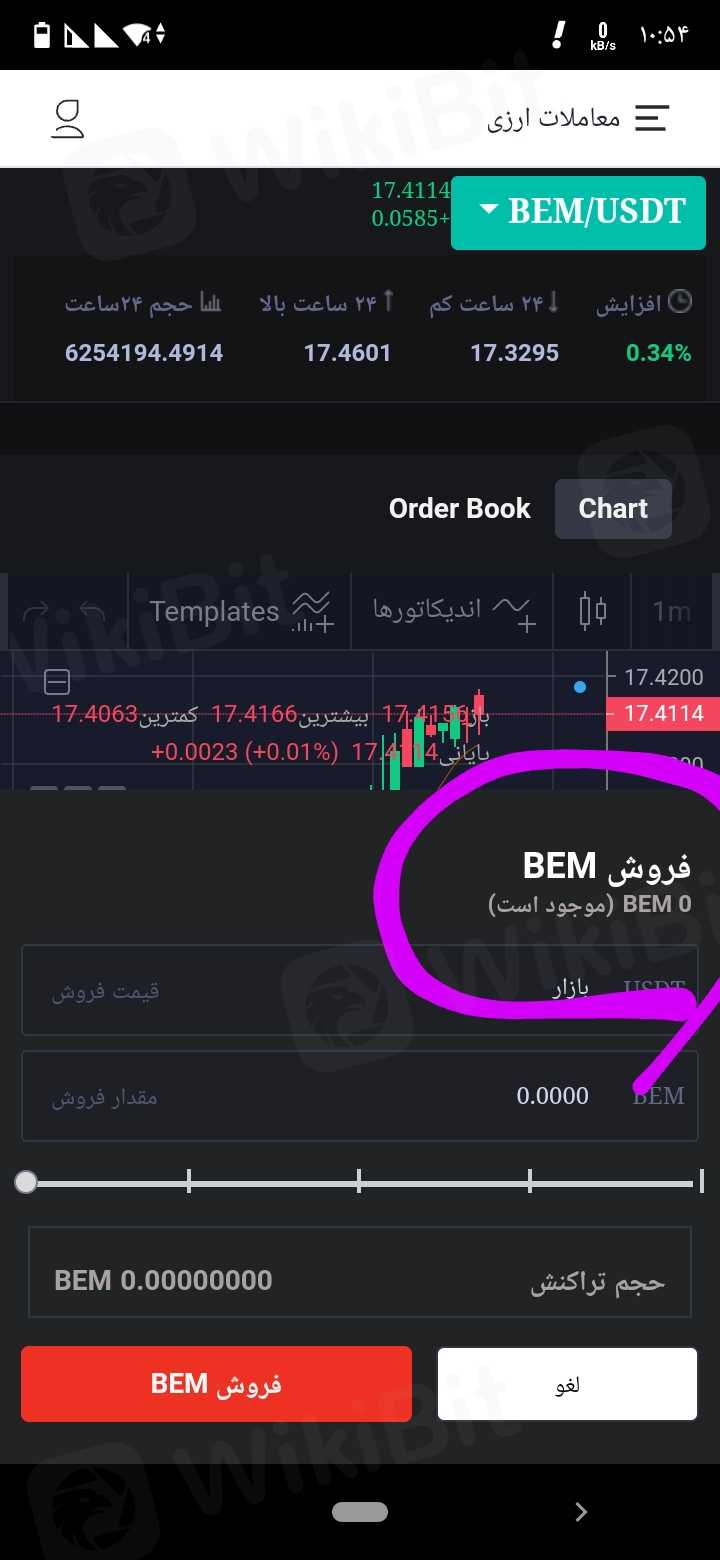Image resolution: width=720 pixels, height=1560 pixels.
Task: Expand the BEM/USDT pair dropdown
Action: [579, 212]
